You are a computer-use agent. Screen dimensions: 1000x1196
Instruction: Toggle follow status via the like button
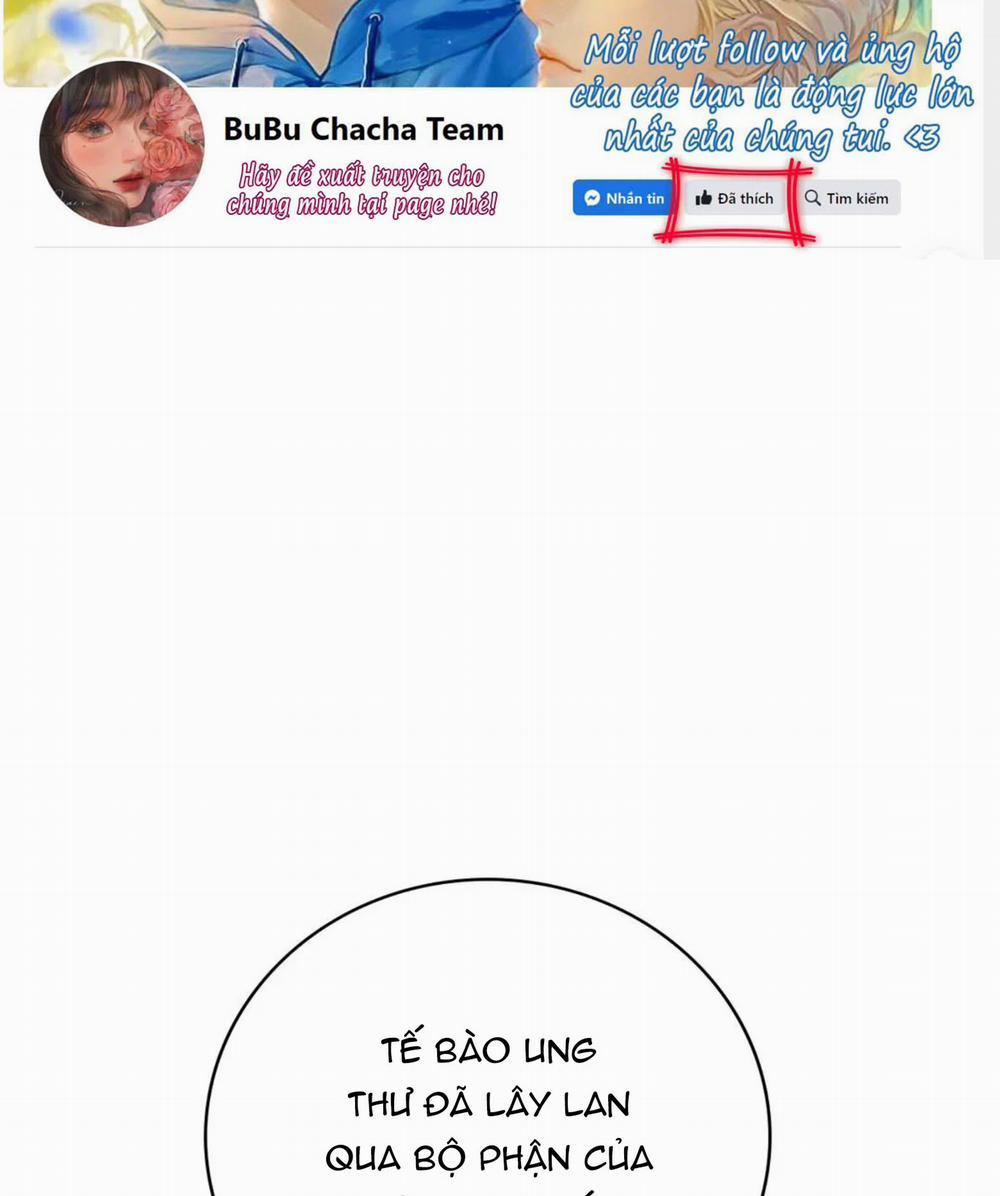[x=737, y=198]
